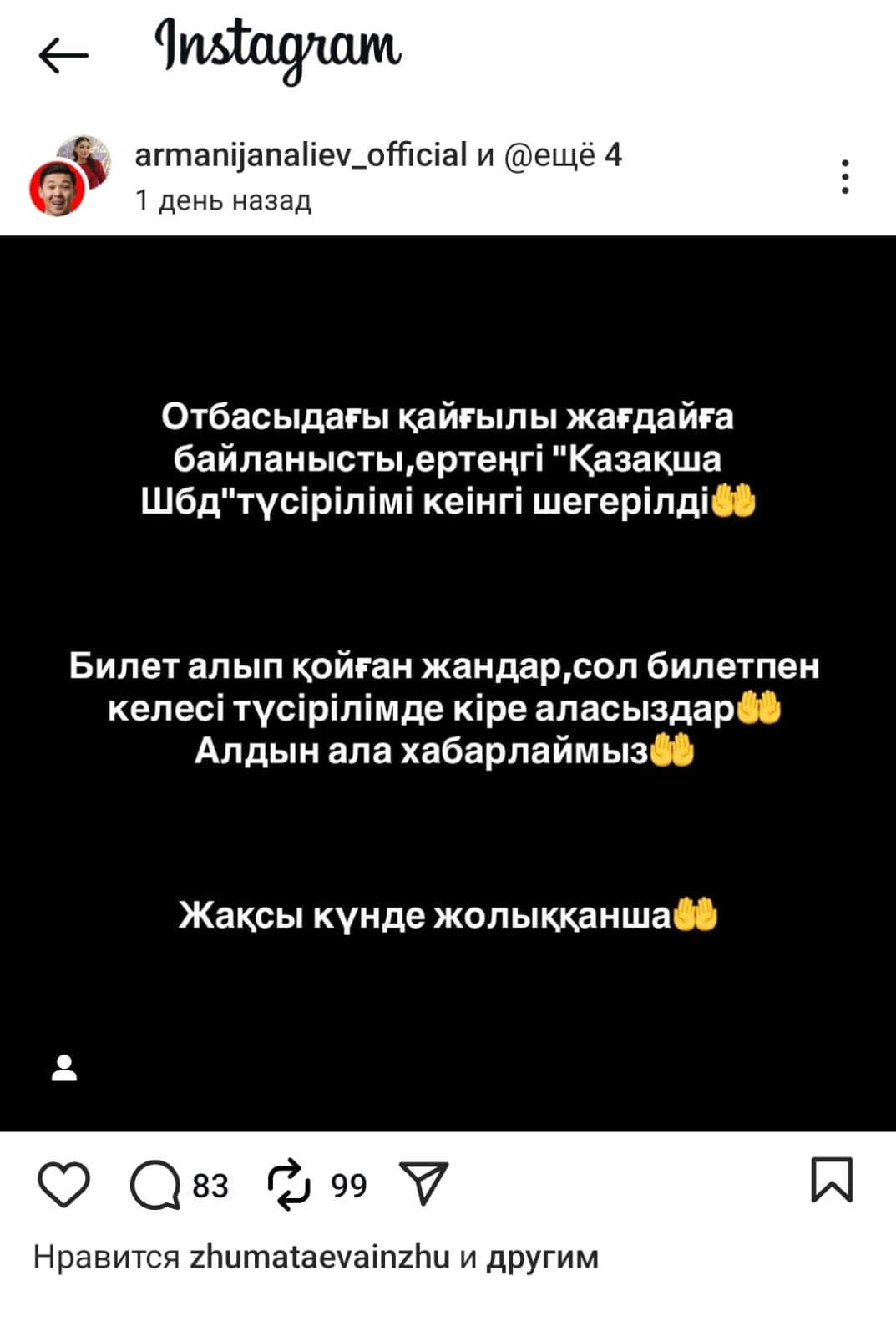Show tagged people on the post image
Image resolution: width=896 pixels, height=1336 pixels.
(64, 1068)
